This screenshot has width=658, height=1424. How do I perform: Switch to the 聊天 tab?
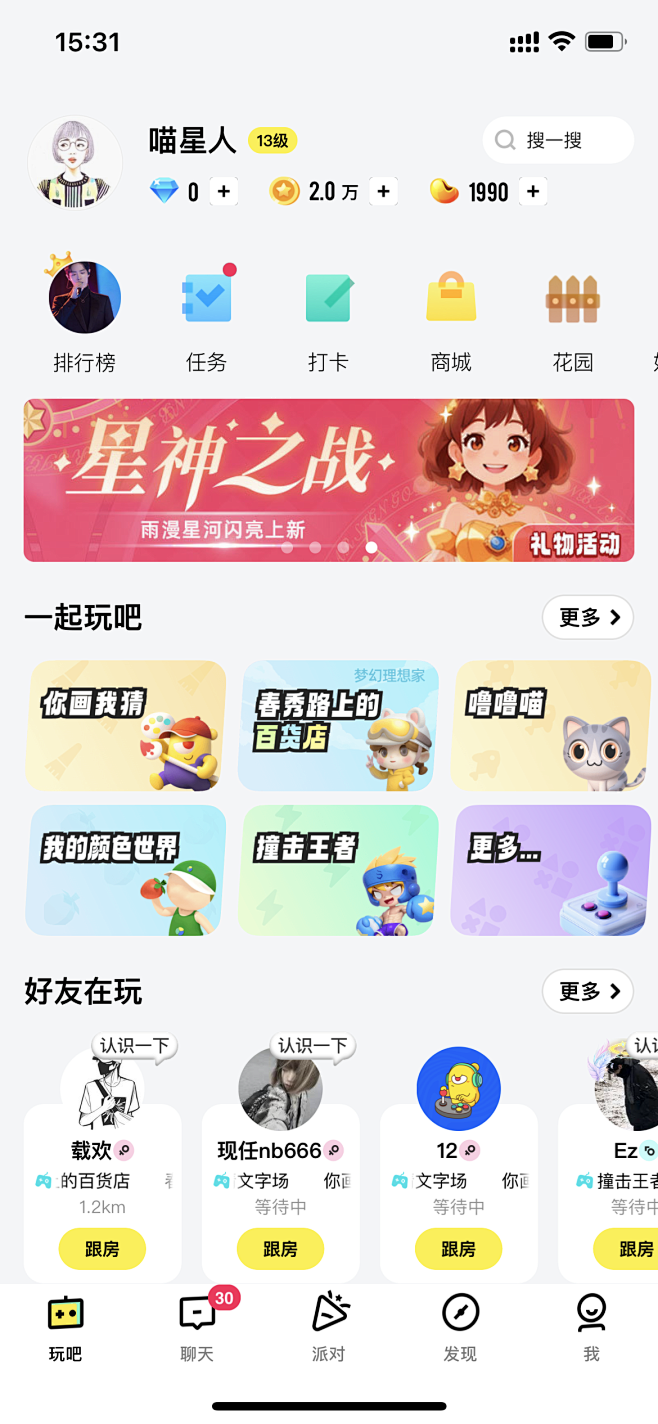click(197, 1328)
